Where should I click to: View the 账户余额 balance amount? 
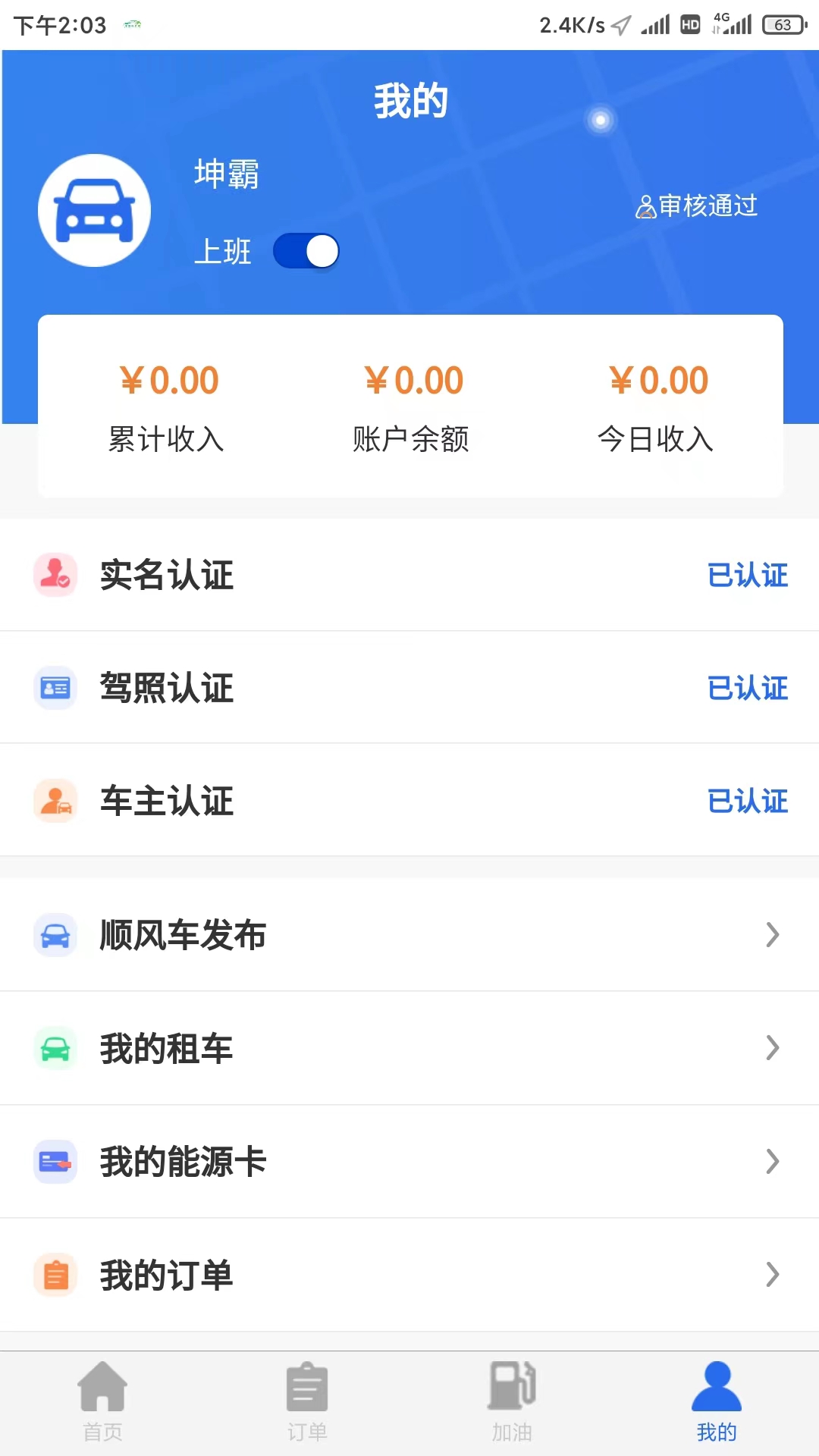413,379
